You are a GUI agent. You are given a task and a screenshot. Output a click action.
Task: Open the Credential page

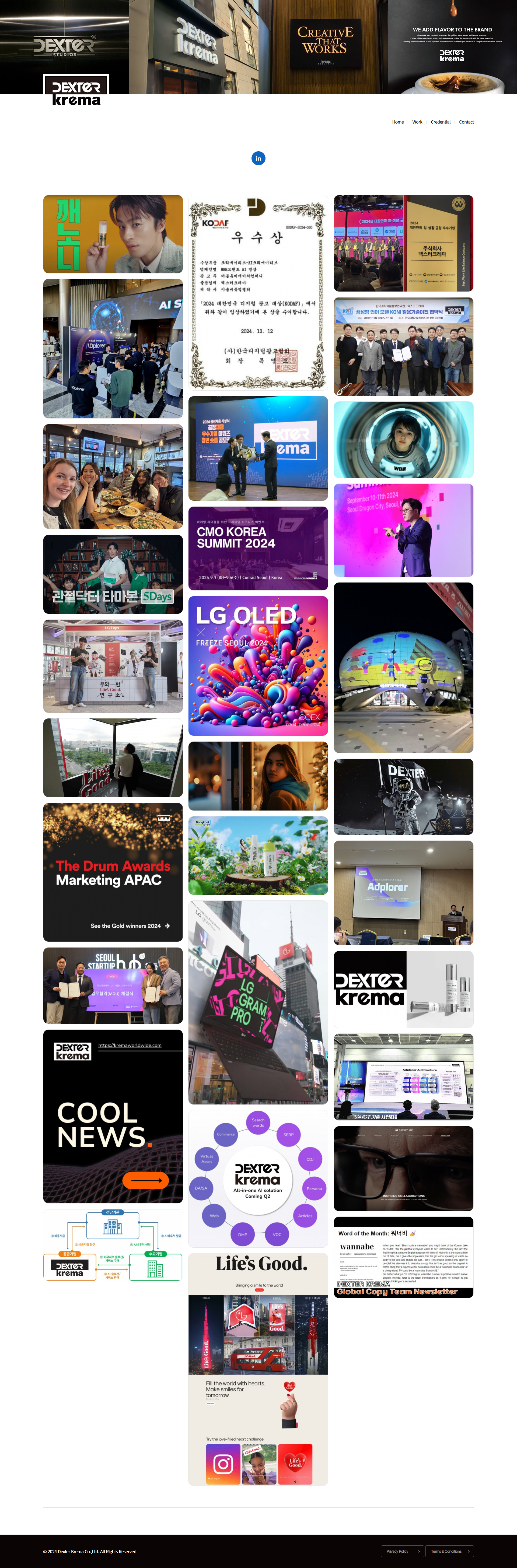click(x=440, y=122)
